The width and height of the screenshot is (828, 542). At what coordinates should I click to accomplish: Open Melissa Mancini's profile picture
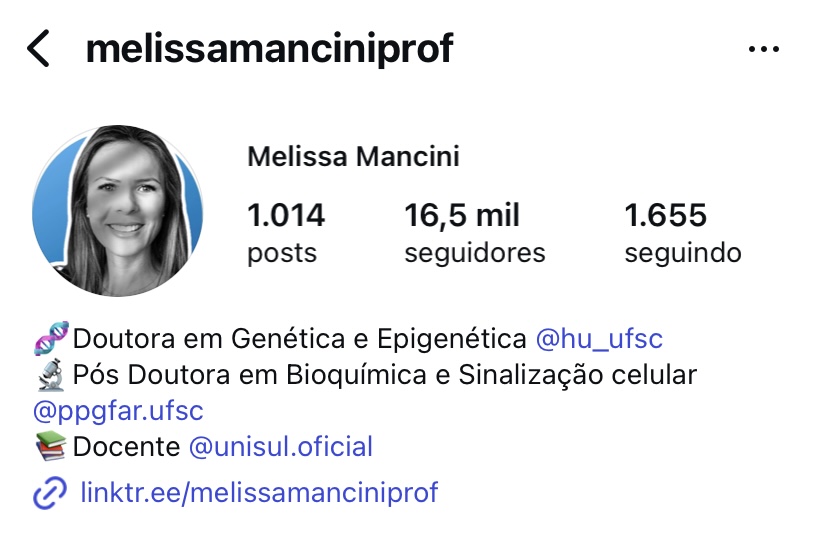click(118, 211)
